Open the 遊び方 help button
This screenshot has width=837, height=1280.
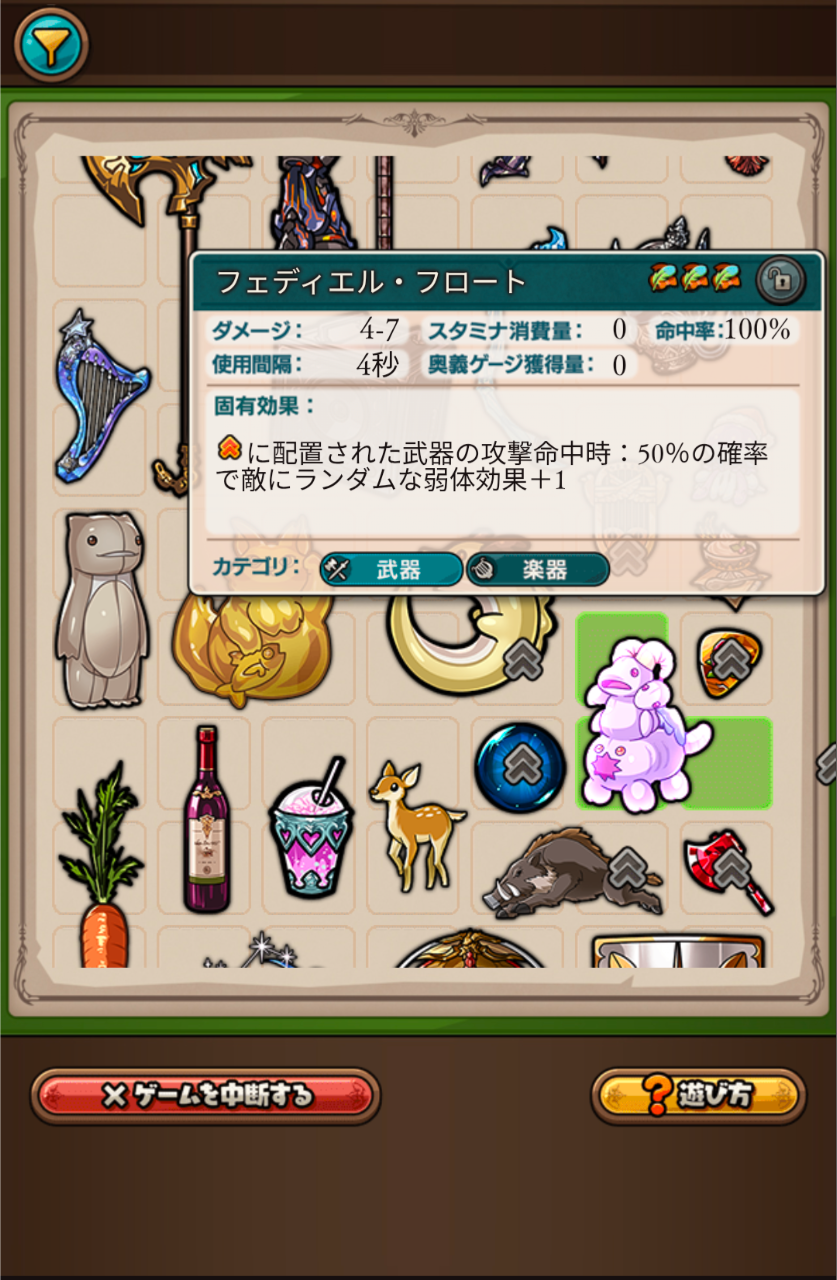(698, 1096)
